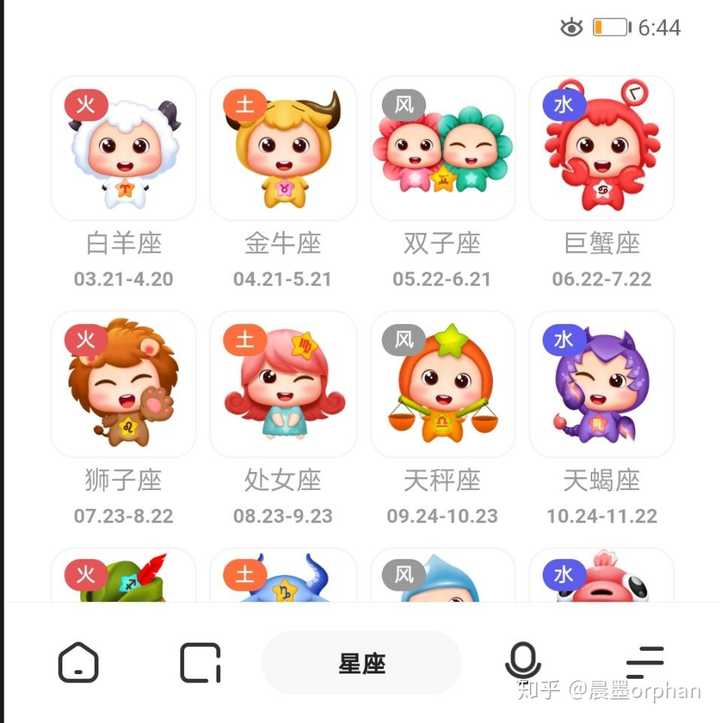Tap the earth (土) badge on Taurus
The width and height of the screenshot is (720, 723).
click(x=245, y=102)
